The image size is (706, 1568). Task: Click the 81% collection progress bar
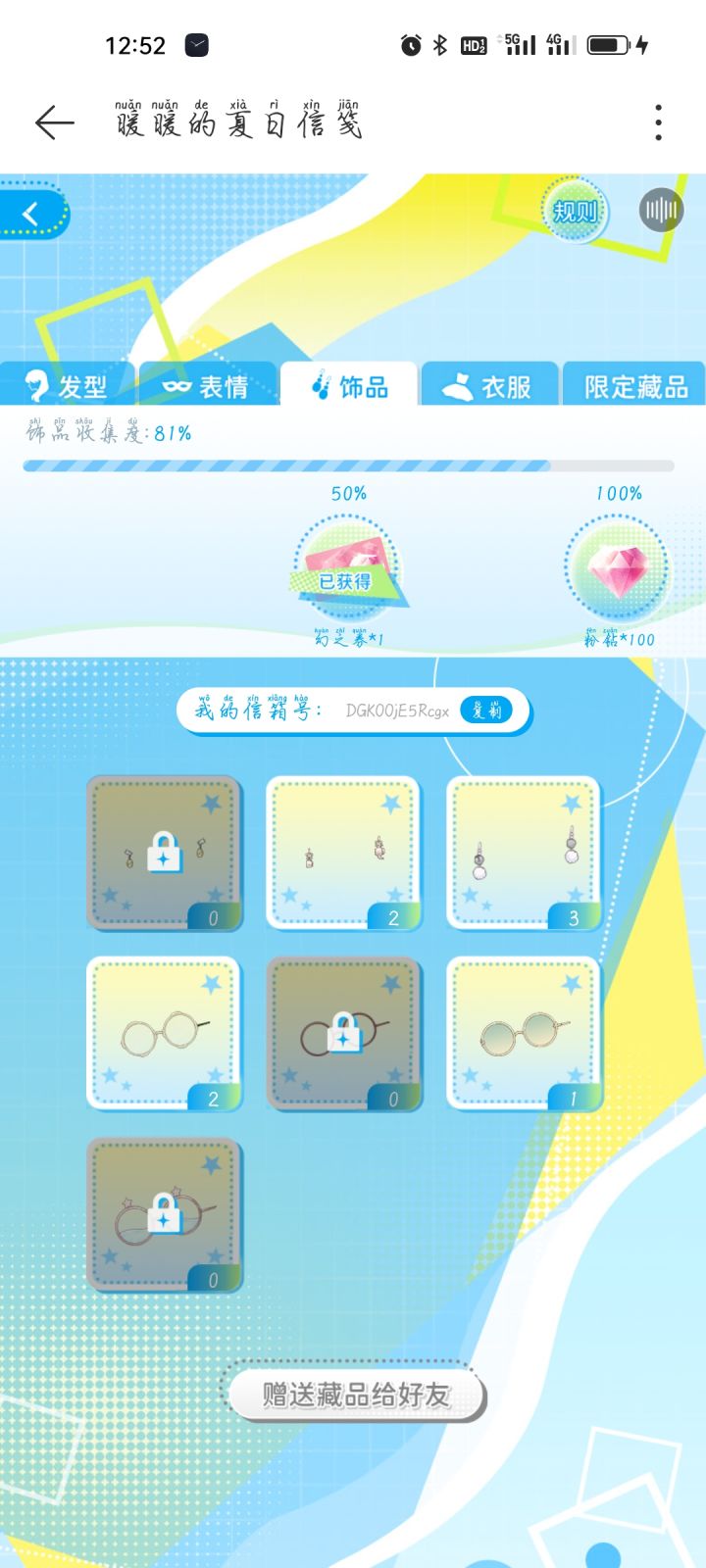point(353,465)
